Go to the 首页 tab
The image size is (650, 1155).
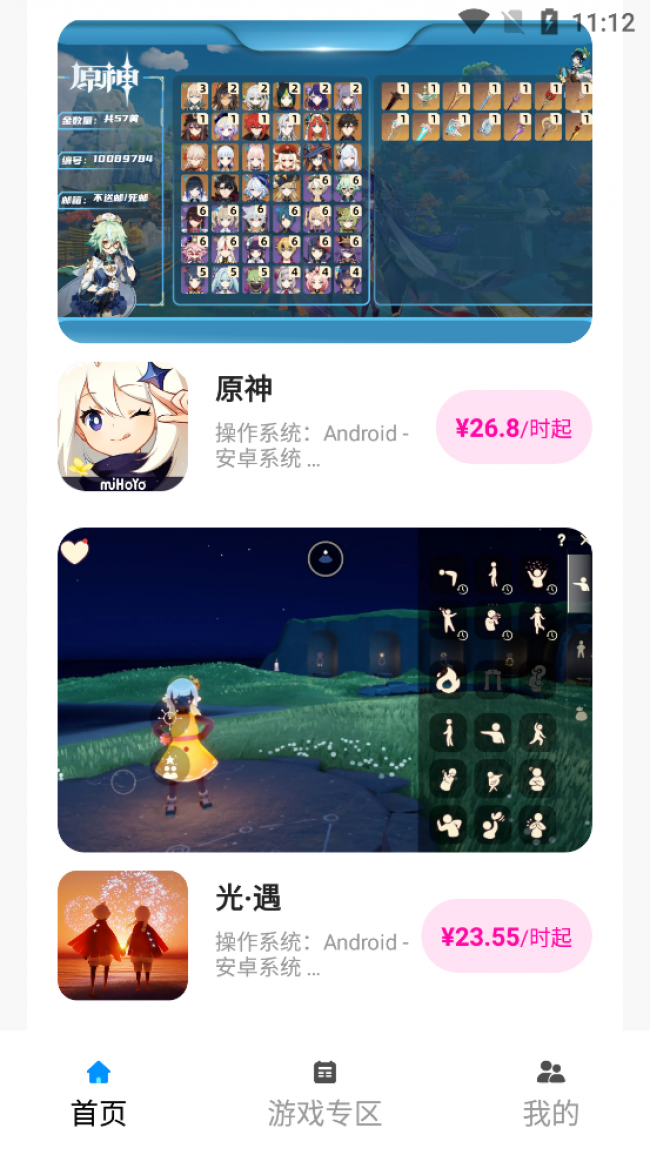[x=99, y=1093]
